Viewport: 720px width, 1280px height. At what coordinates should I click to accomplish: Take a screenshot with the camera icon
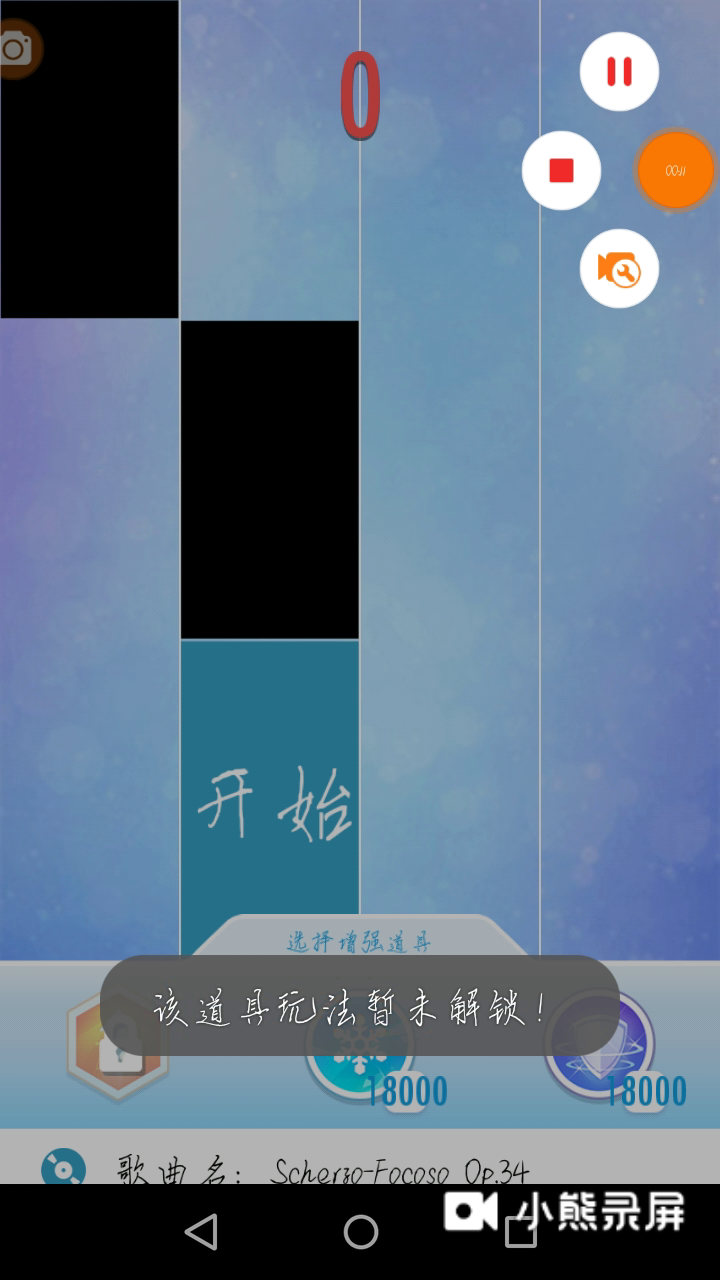tap(17, 48)
